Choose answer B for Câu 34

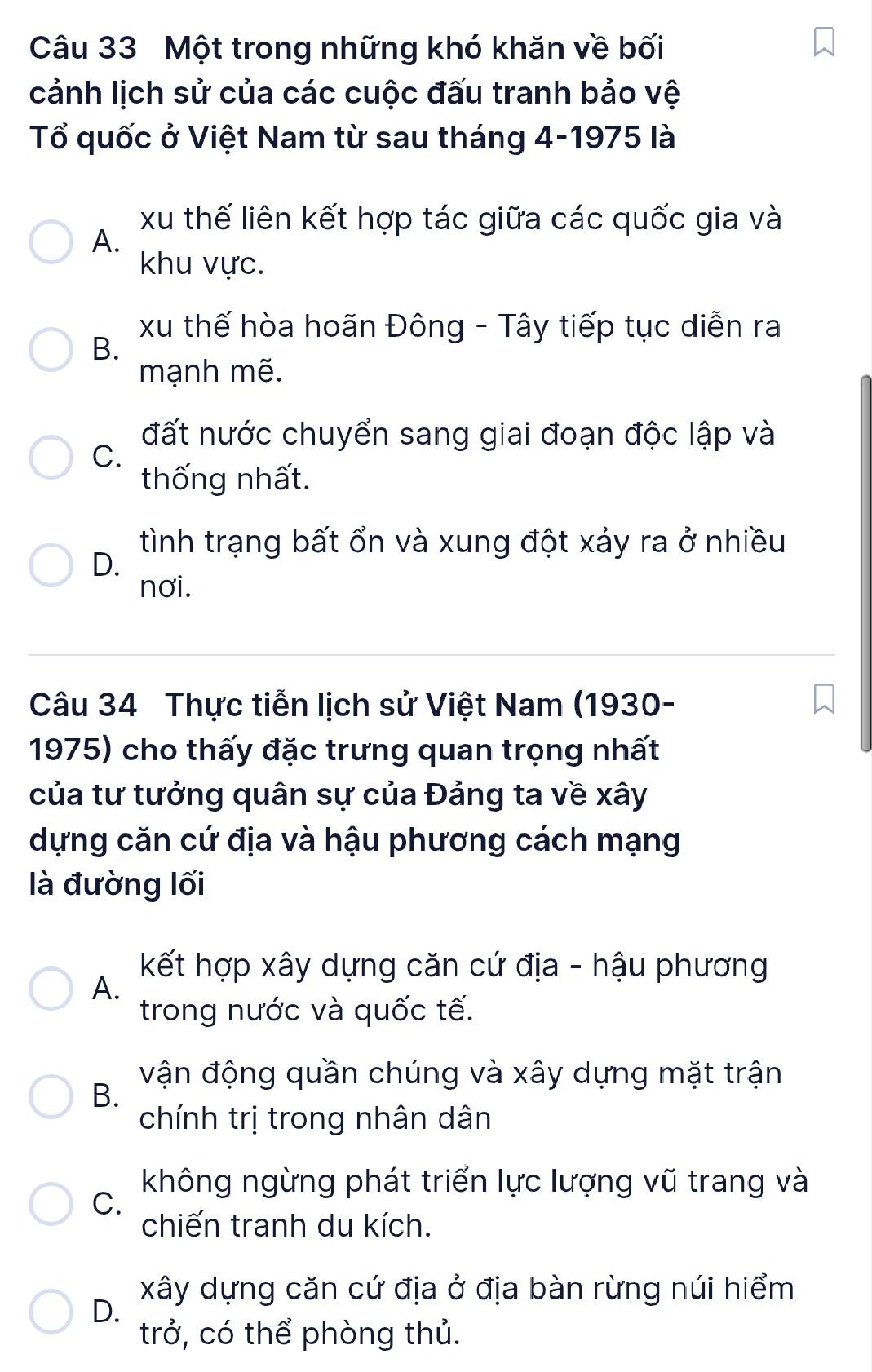coord(51,1097)
